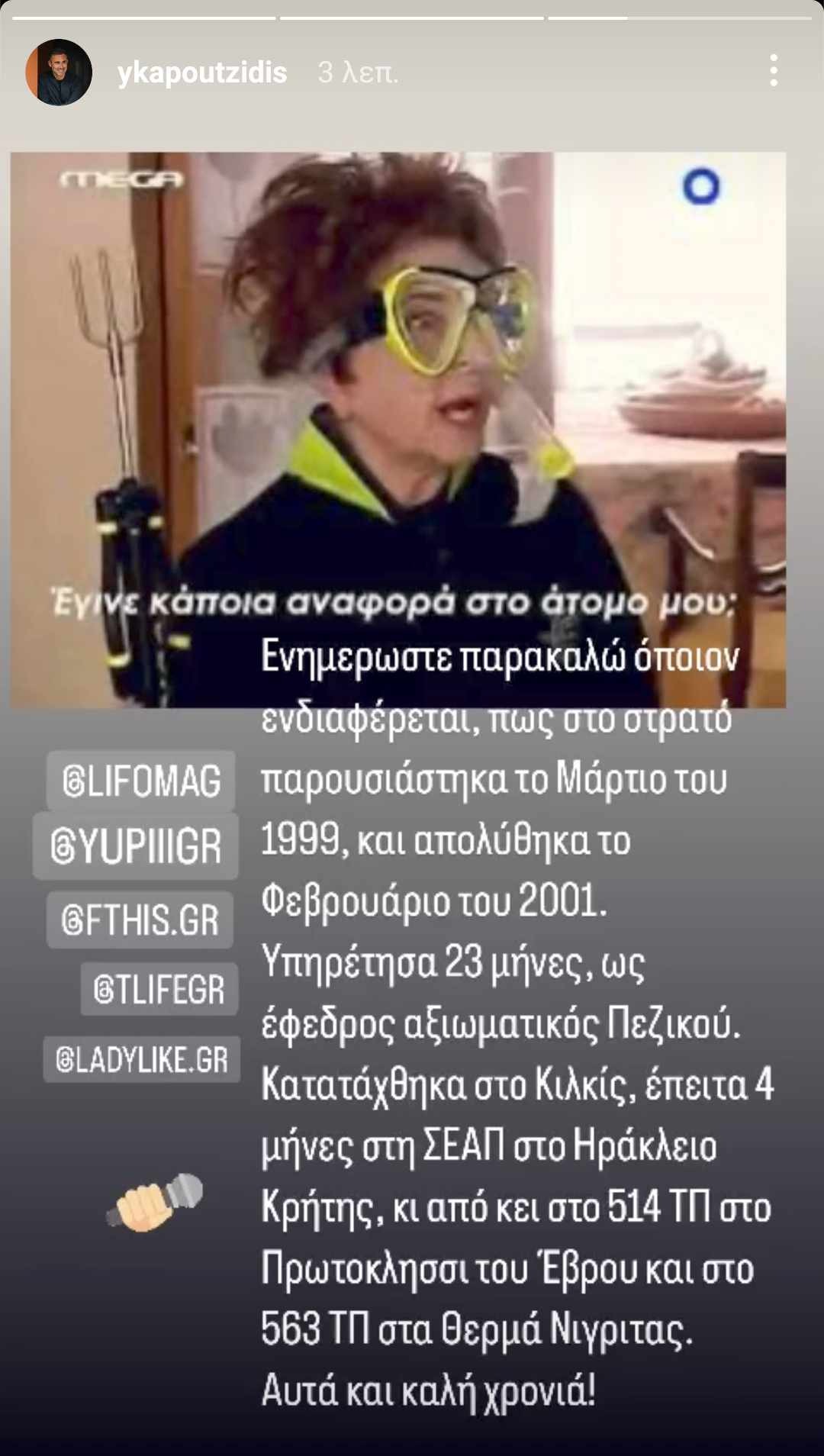Open ykapoutzidis profile picture
This screenshot has height=1456, width=824.
point(59,72)
